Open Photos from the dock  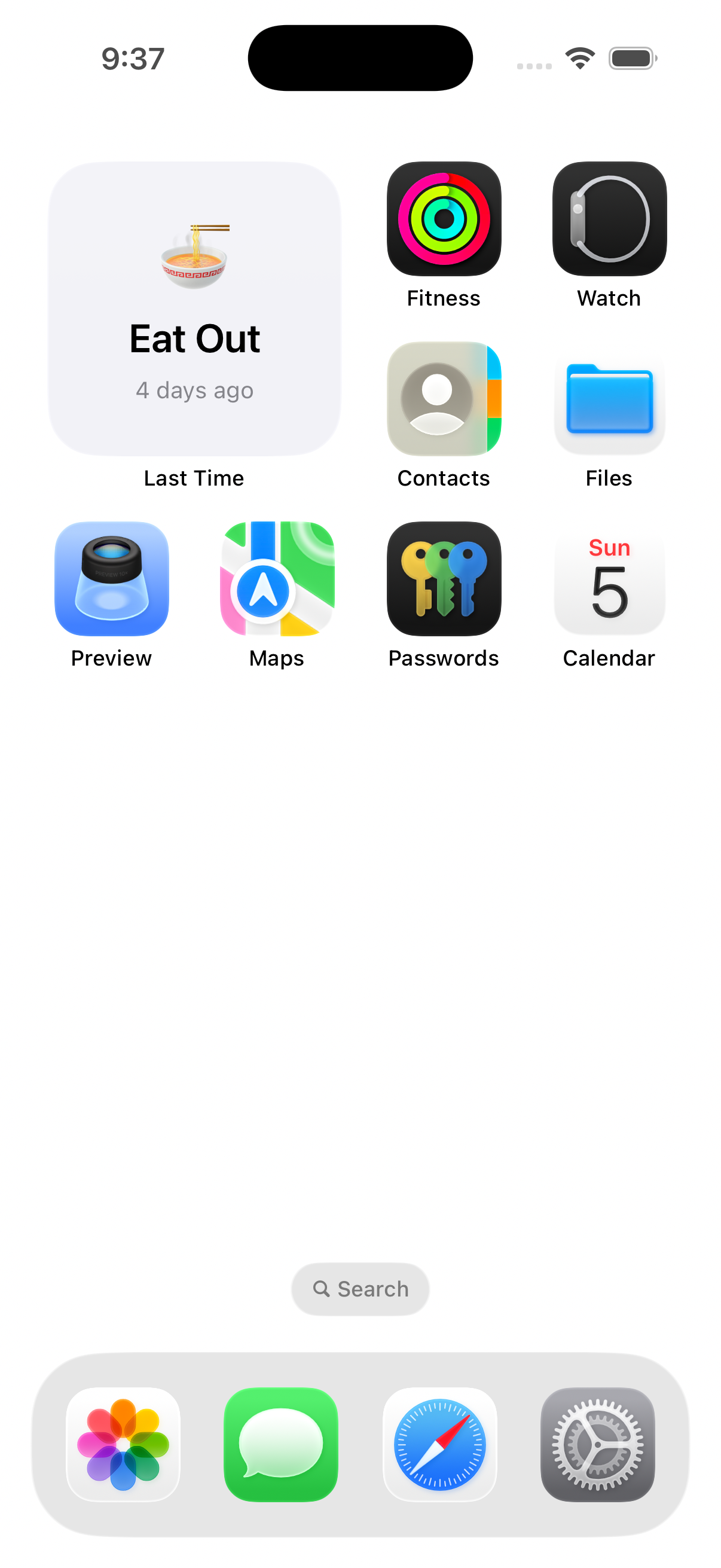(x=123, y=1445)
